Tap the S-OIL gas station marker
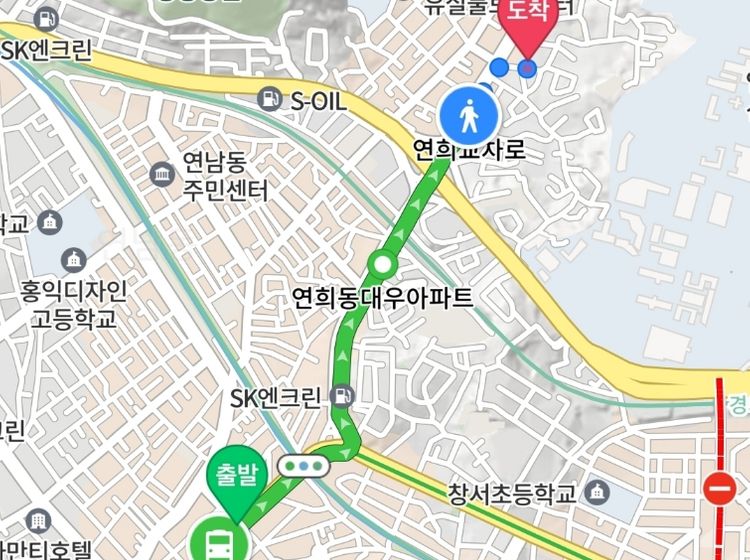This screenshot has height=560, width=750. point(270,99)
